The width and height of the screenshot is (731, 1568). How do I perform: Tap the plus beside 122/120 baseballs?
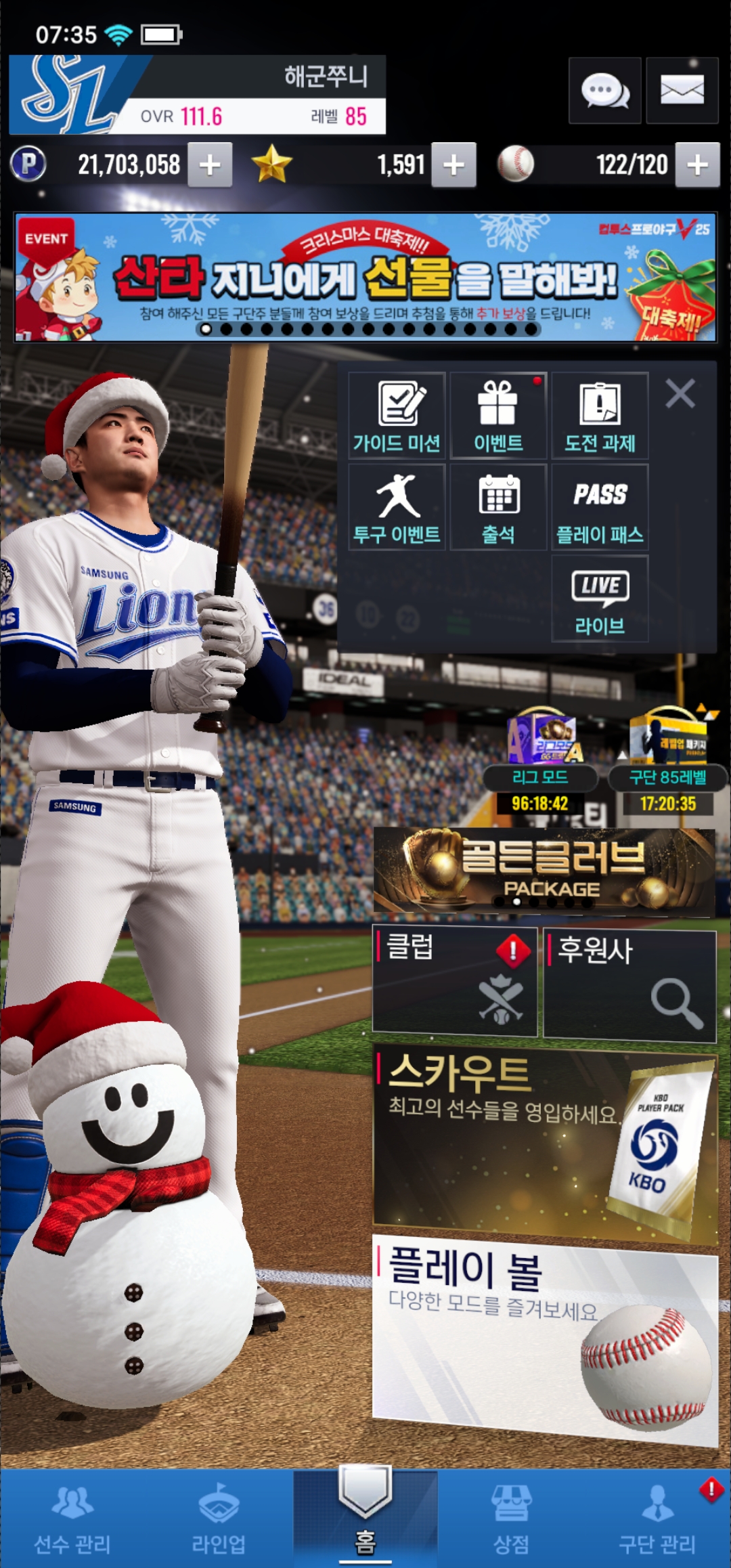697,165
